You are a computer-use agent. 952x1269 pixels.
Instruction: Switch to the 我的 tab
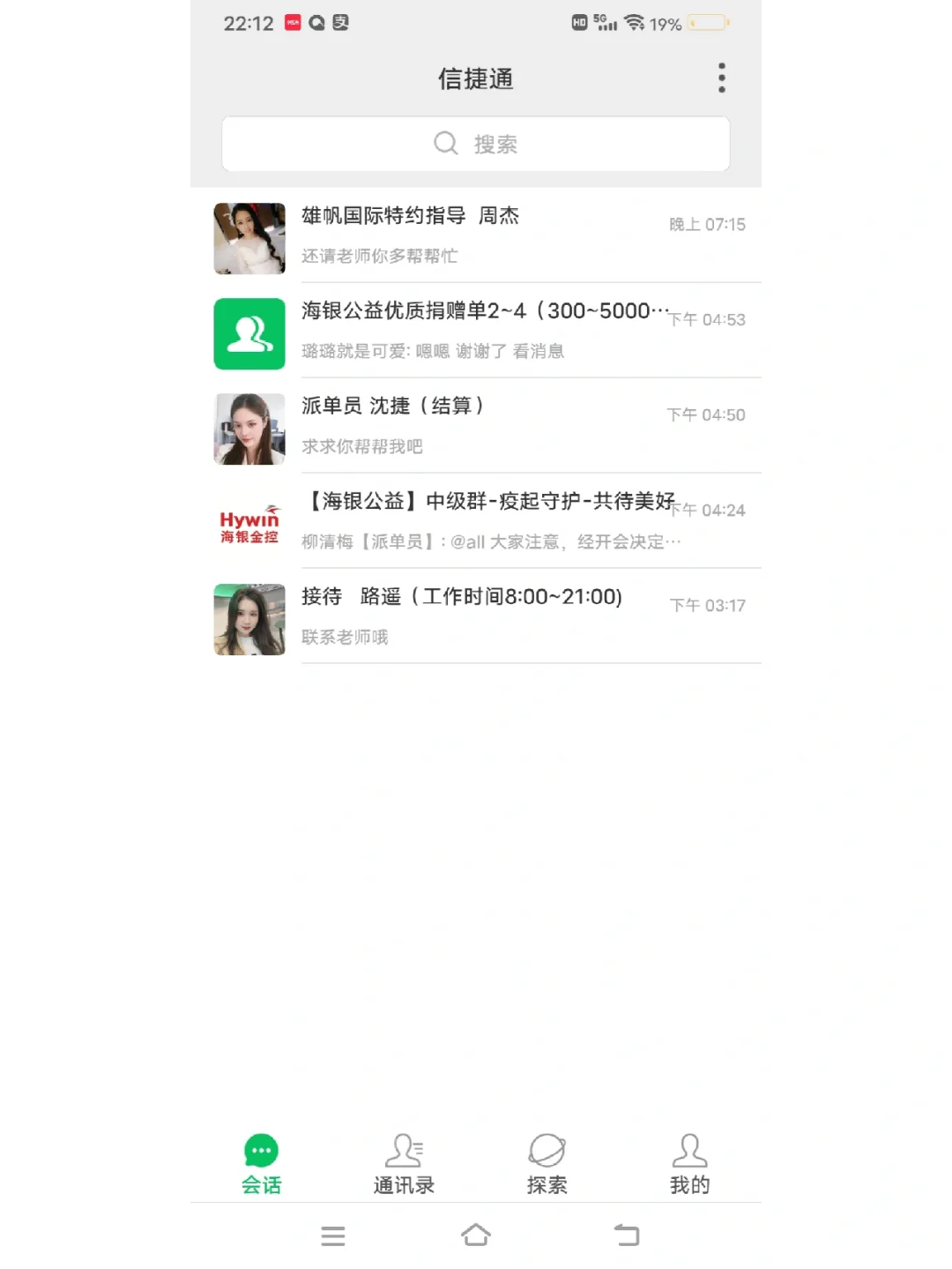tap(689, 1164)
